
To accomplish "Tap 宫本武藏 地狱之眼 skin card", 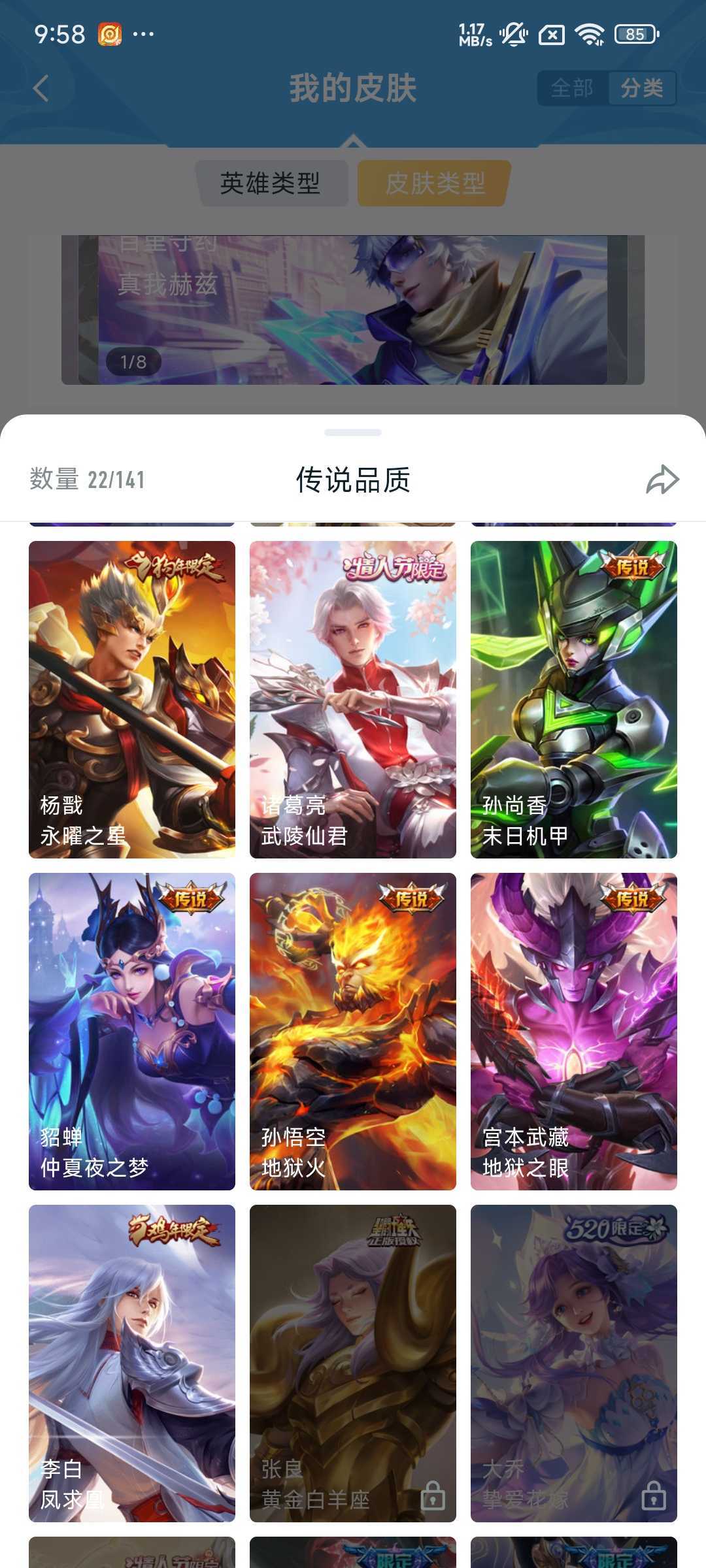I will [x=574, y=1031].
